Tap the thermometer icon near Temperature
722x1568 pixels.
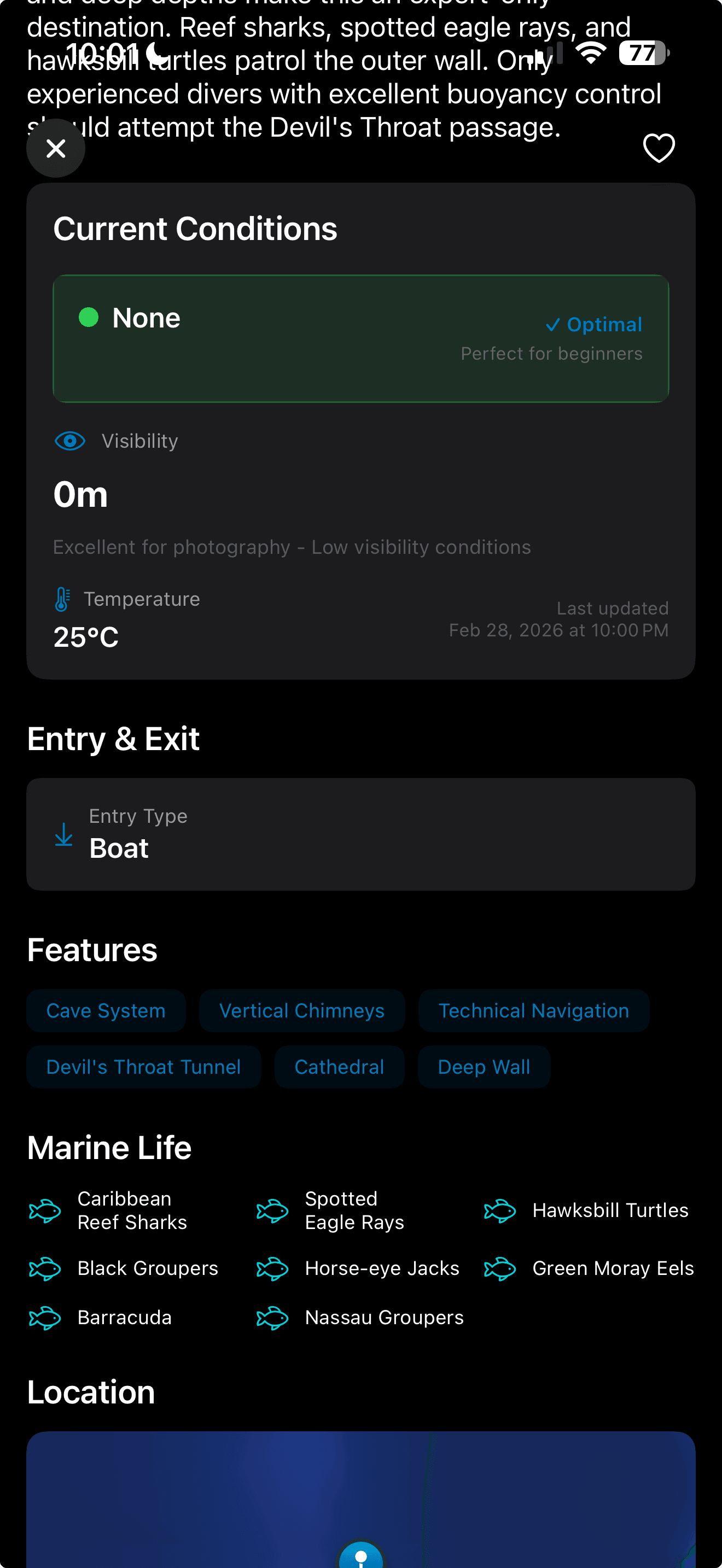pos(62,599)
